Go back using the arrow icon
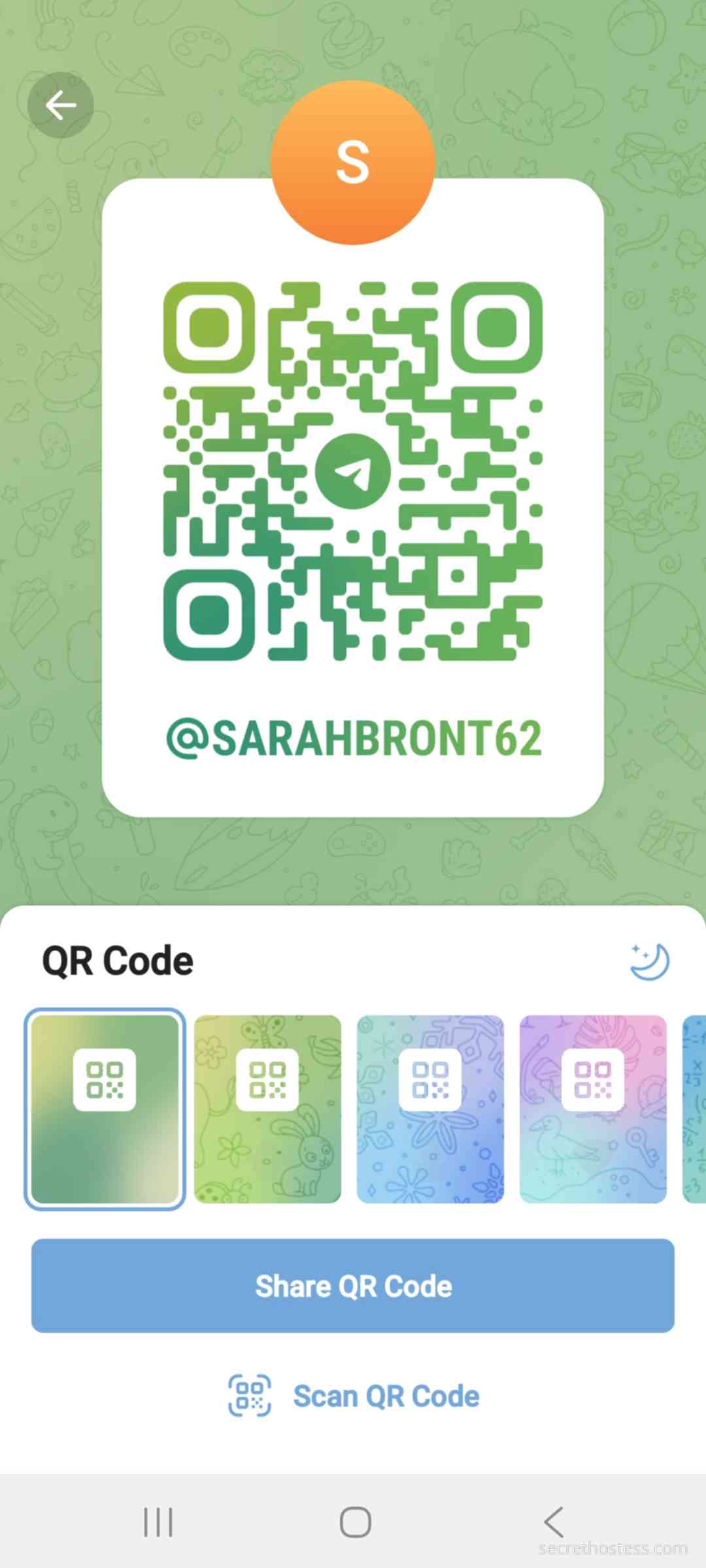706x1568 pixels. tap(61, 105)
